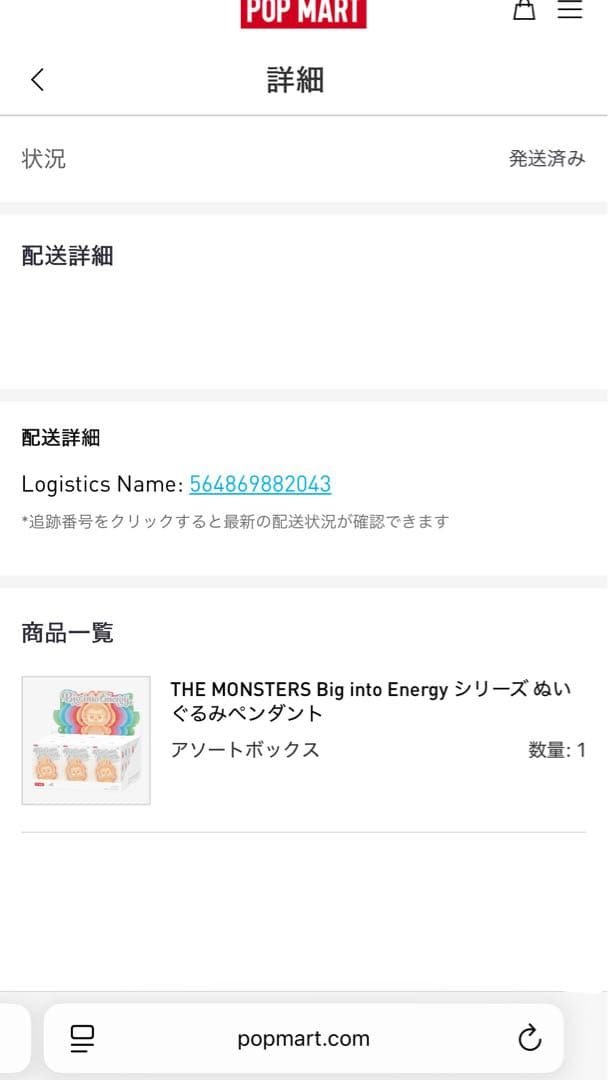Tap the popmart.com address bar
Viewport: 608px width, 1080px height.
pos(303,1039)
